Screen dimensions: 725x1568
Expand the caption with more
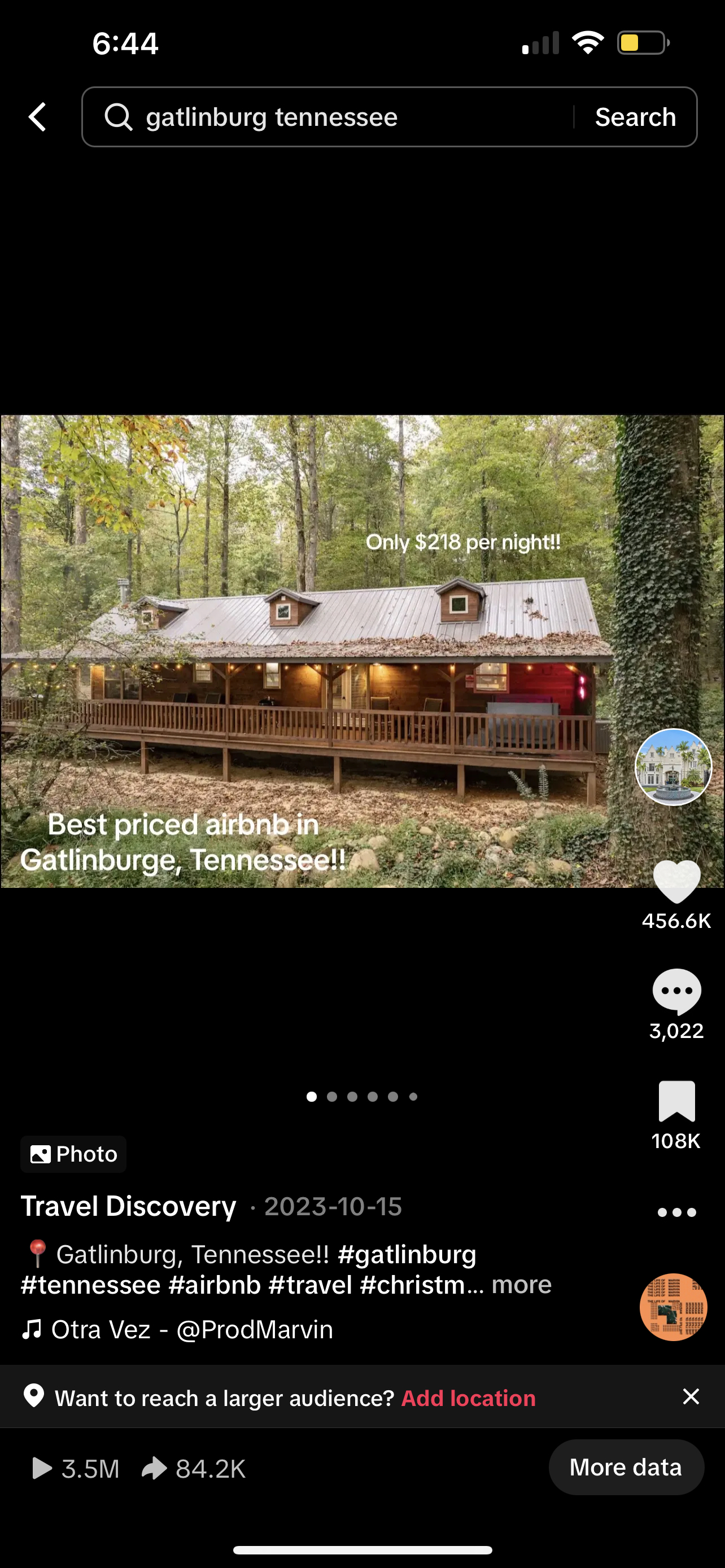(521, 1284)
